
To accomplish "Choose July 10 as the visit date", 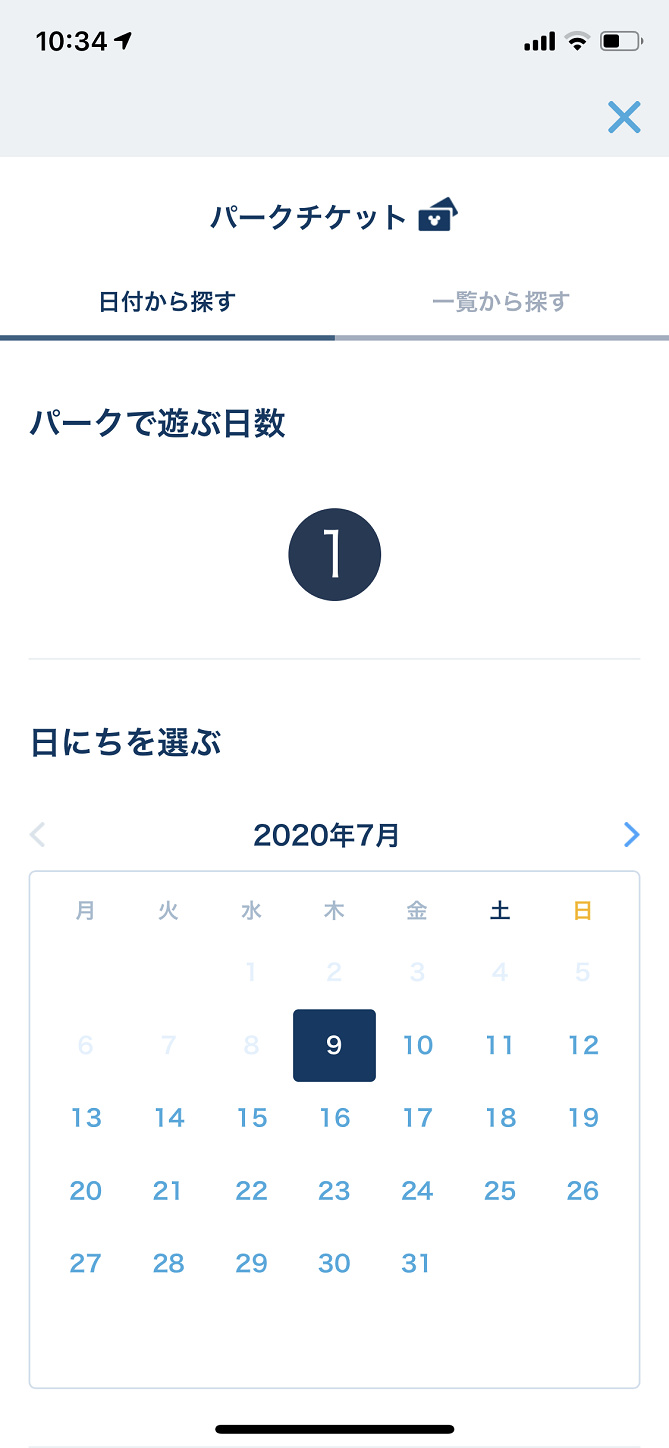I will click(x=417, y=1045).
